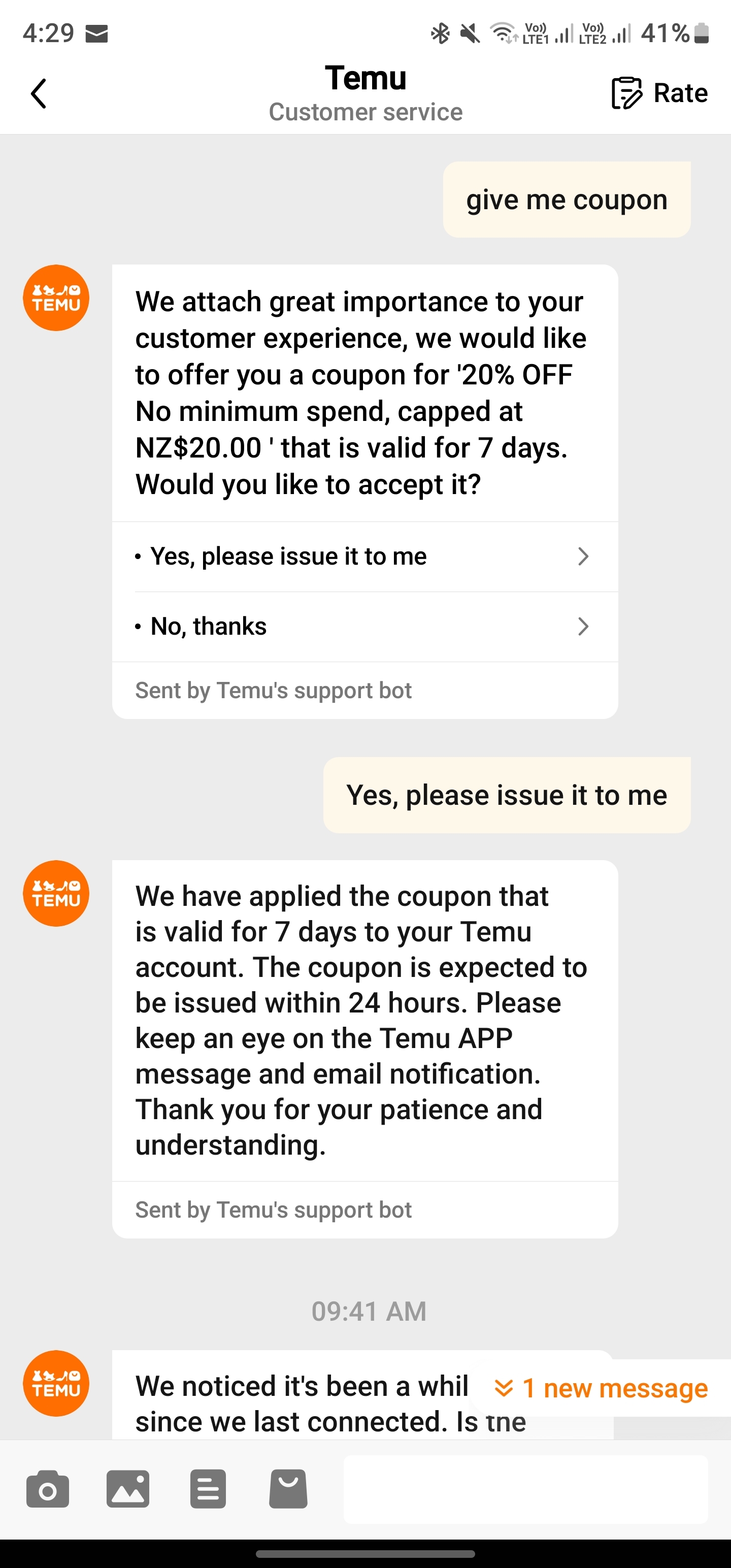Open the camera to send a photo
The width and height of the screenshot is (731, 1568).
click(48, 1489)
